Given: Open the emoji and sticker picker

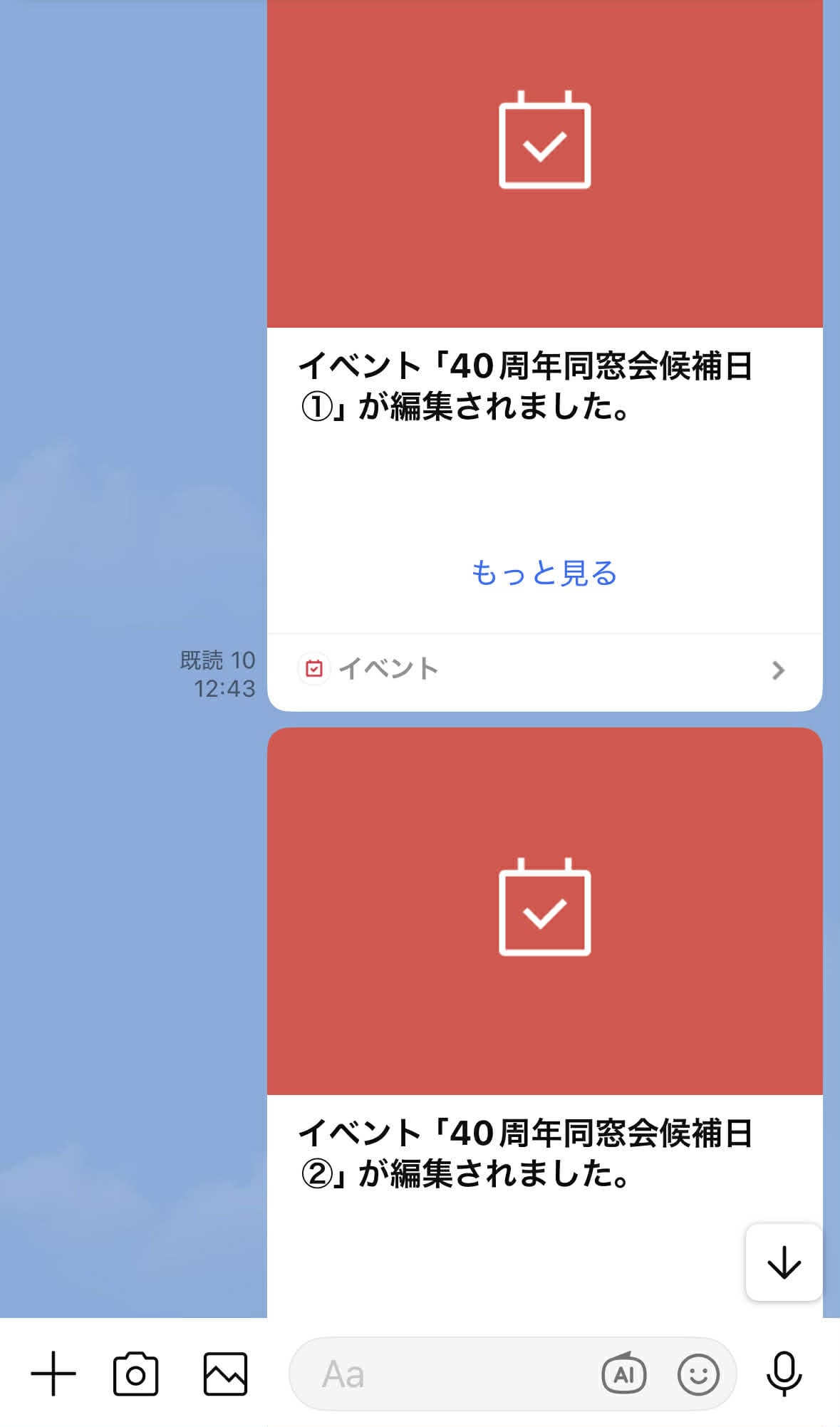Looking at the screenshot, I should [698, 1374].
